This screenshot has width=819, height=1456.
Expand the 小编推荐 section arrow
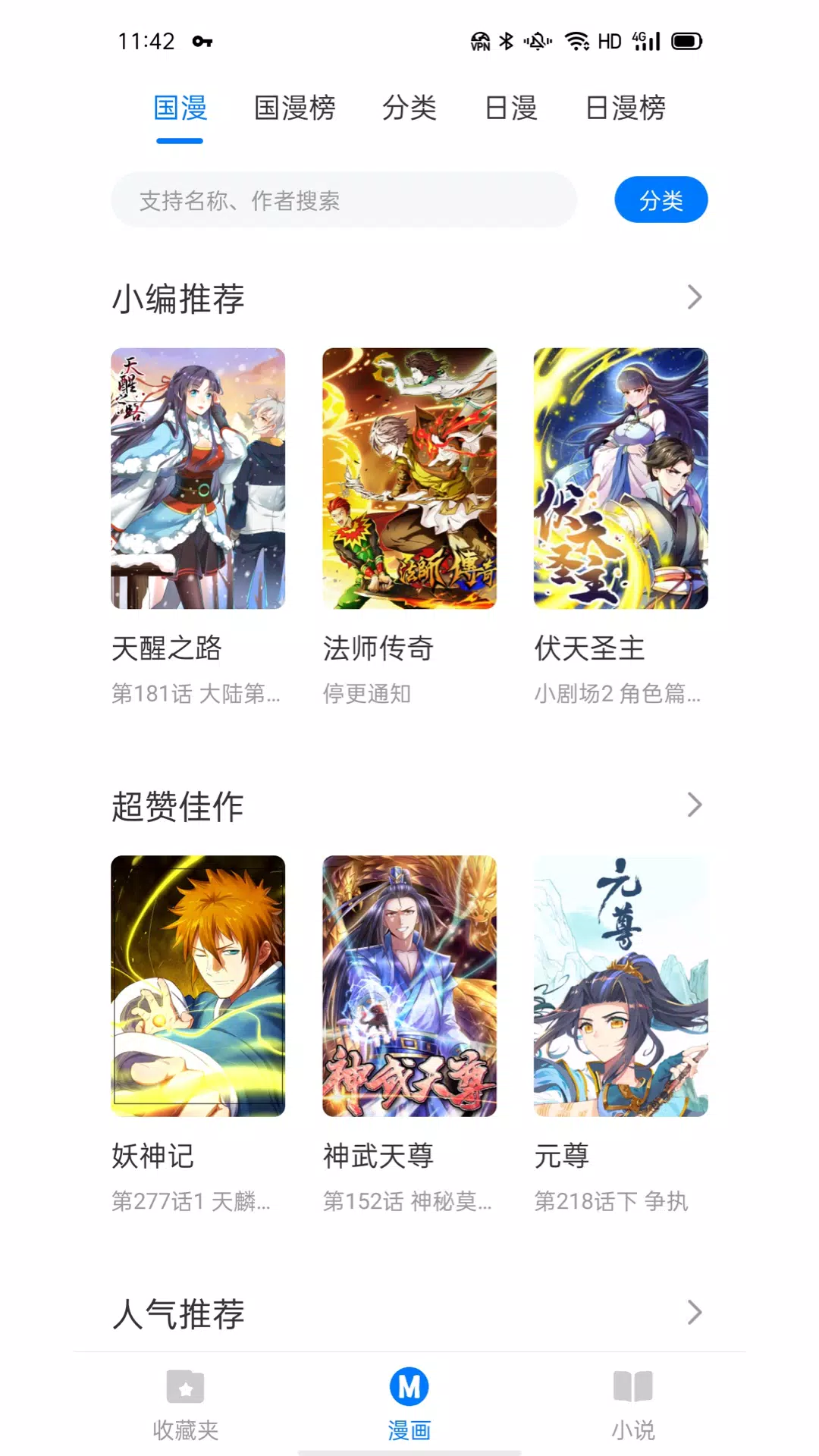click(694, 298)
